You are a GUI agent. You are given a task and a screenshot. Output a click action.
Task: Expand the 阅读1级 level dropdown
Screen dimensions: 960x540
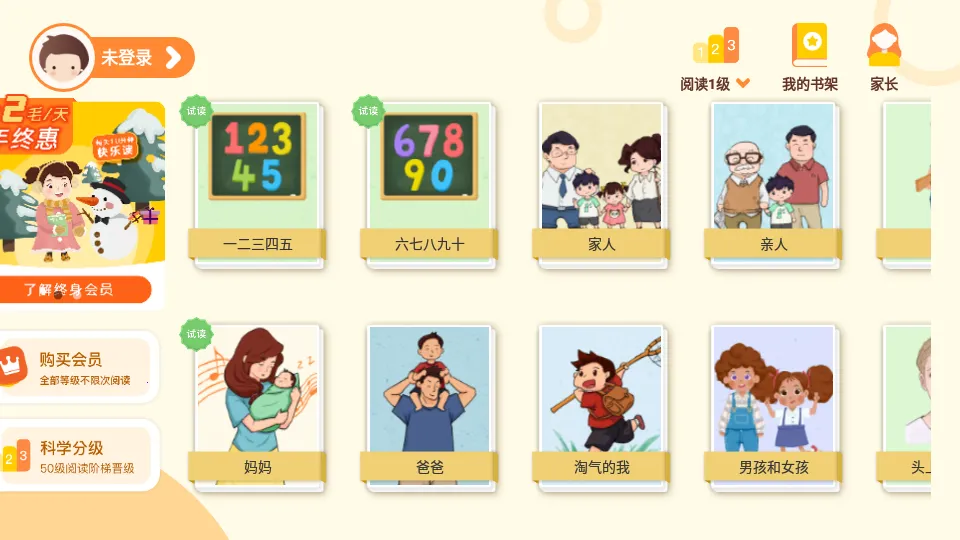[715, 83]
